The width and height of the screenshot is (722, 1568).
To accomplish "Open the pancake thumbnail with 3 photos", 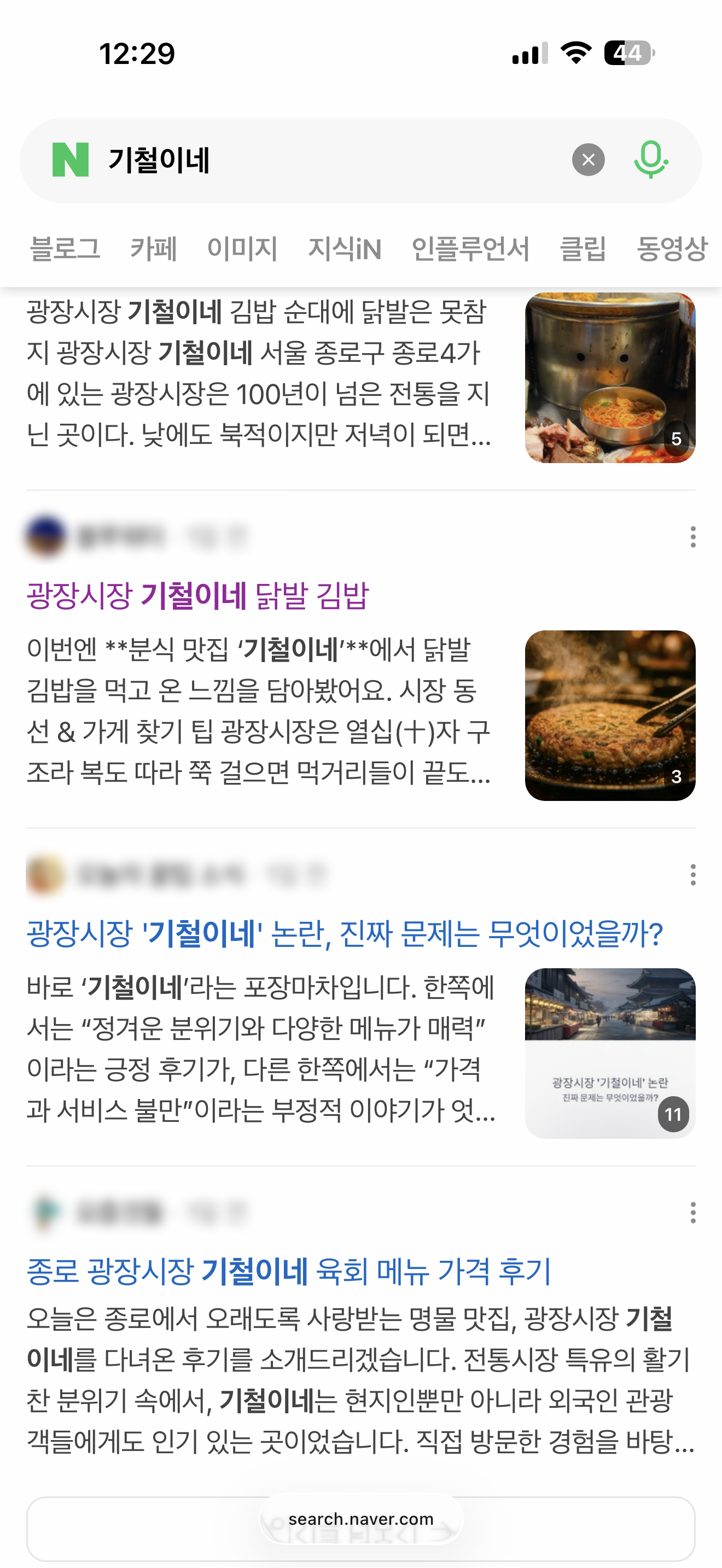I will coord(610,715).
